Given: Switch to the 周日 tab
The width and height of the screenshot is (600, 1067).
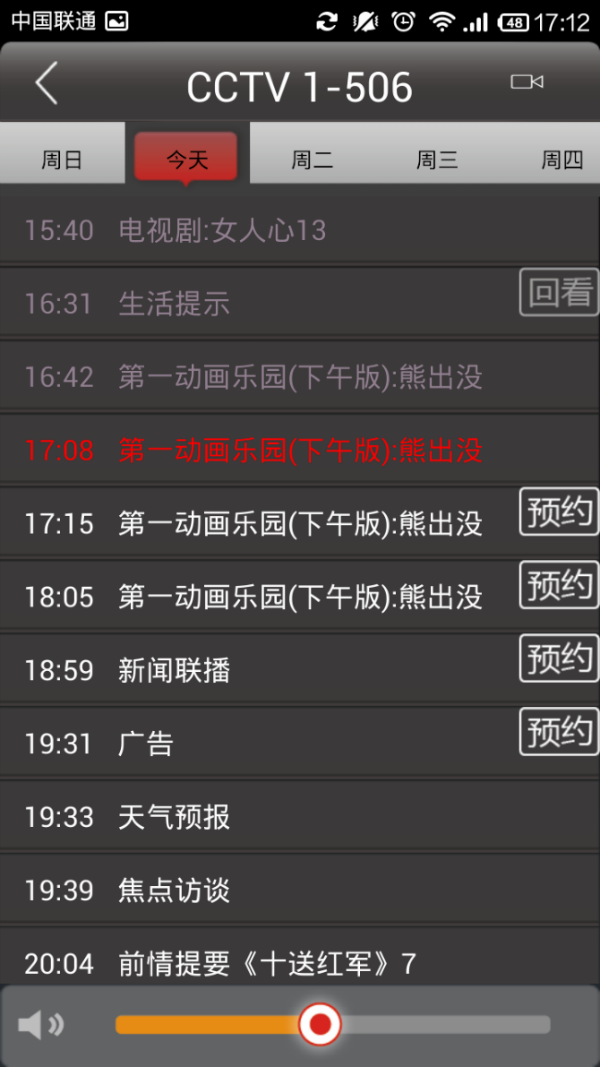Looking at the screenshot, I should pos(62,159).
